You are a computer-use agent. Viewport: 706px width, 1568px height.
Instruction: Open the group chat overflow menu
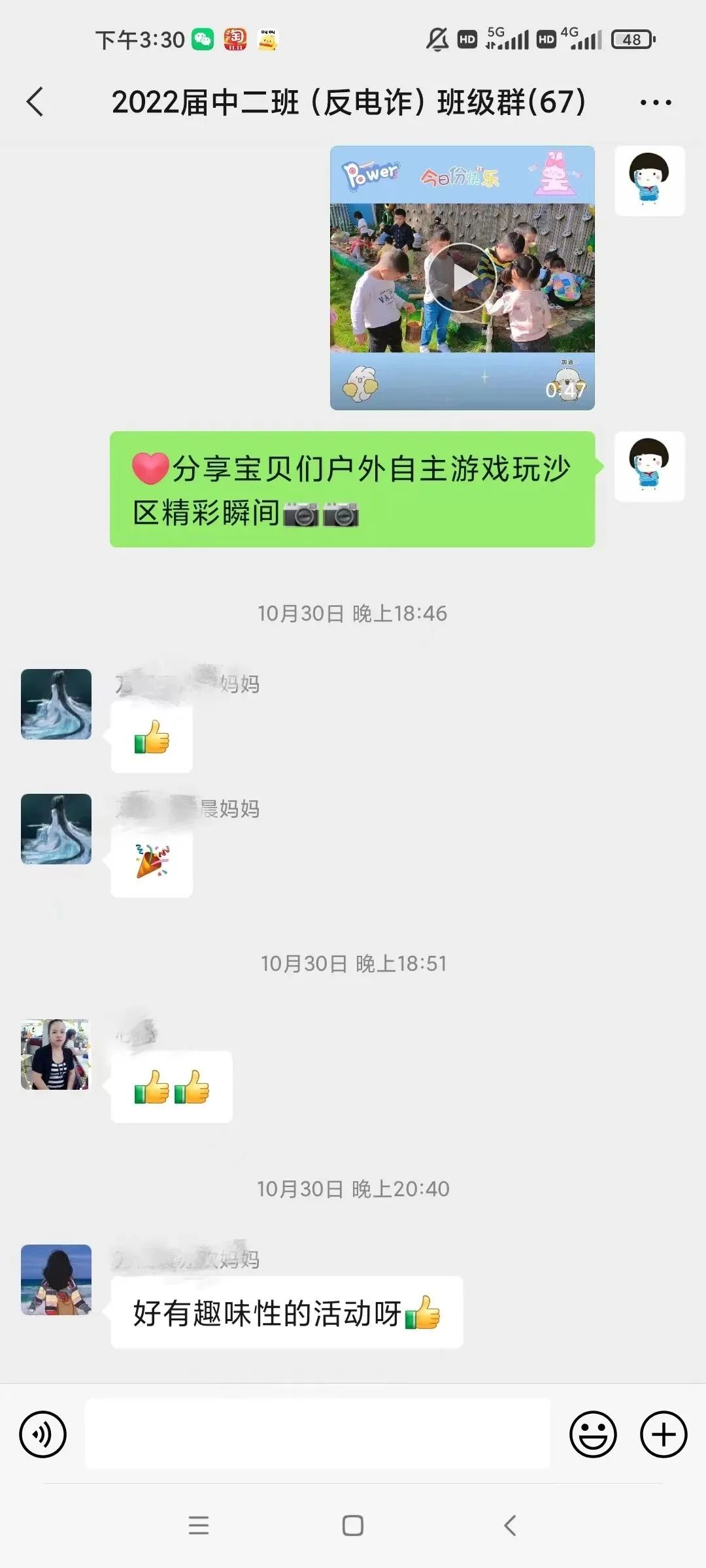coord(655,103)
